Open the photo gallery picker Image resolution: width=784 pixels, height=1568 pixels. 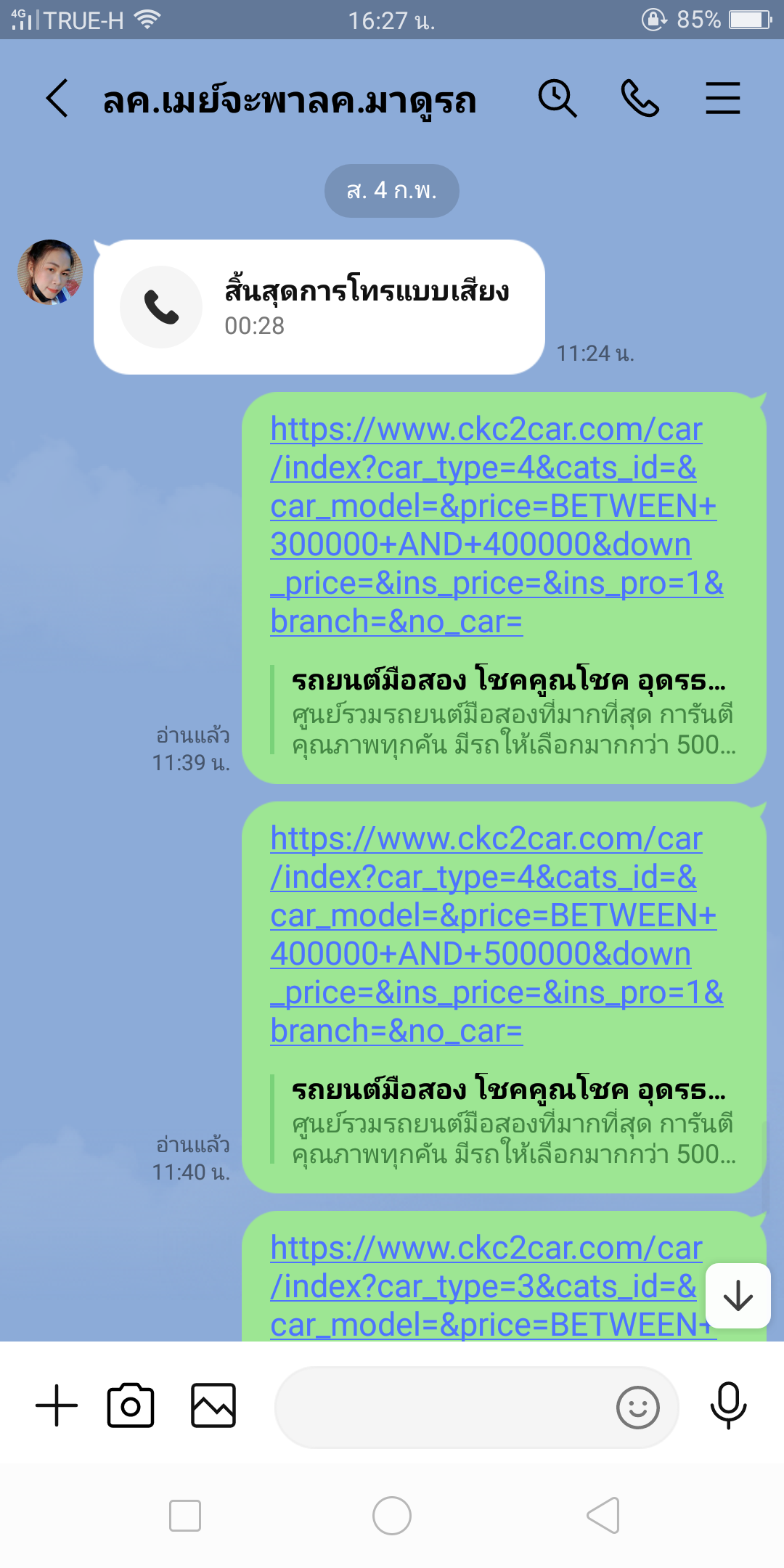(x=213, y=1405)
